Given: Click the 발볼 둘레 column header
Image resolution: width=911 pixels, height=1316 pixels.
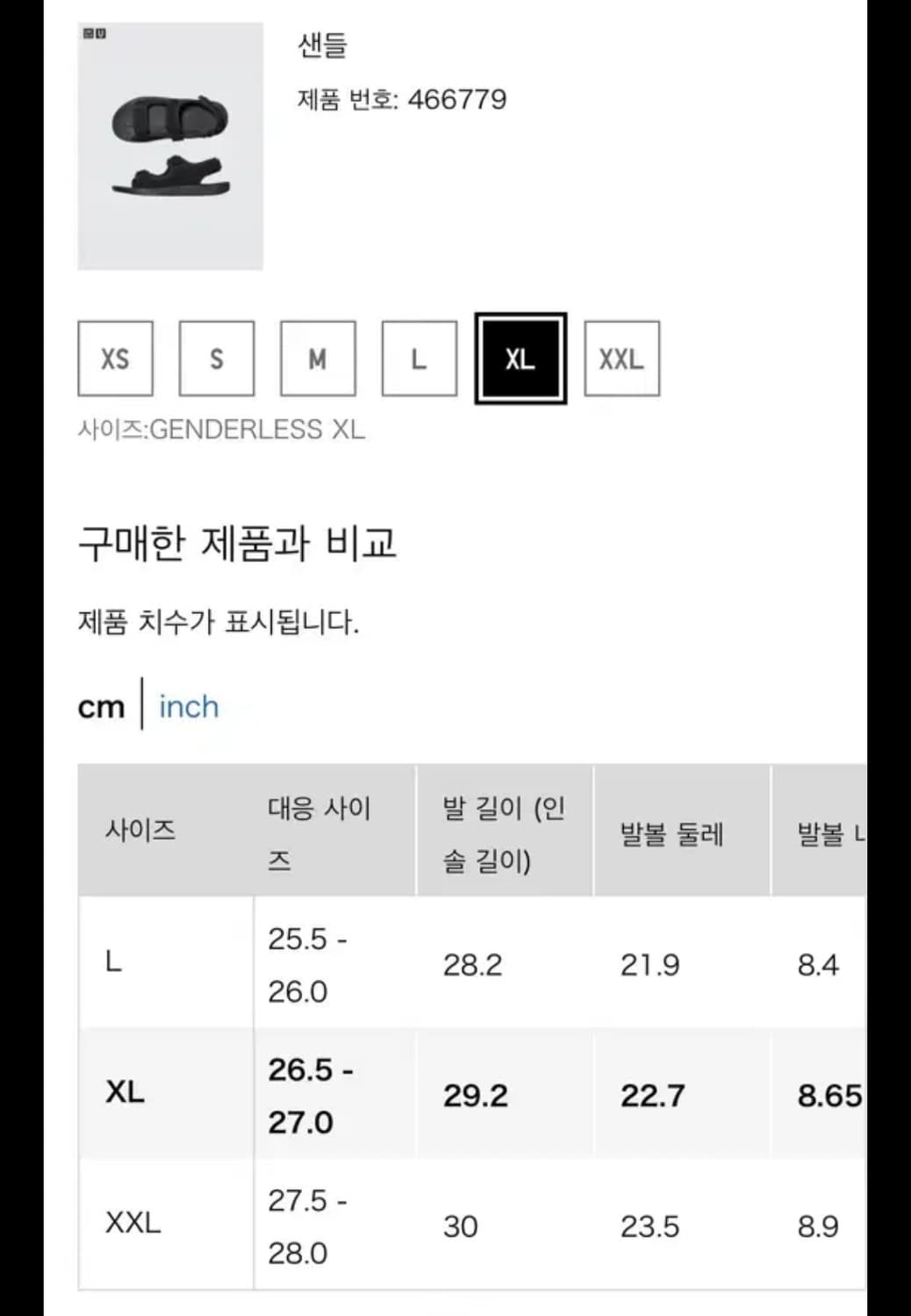Looking at the screenshot, I should (x=672, y=833).
